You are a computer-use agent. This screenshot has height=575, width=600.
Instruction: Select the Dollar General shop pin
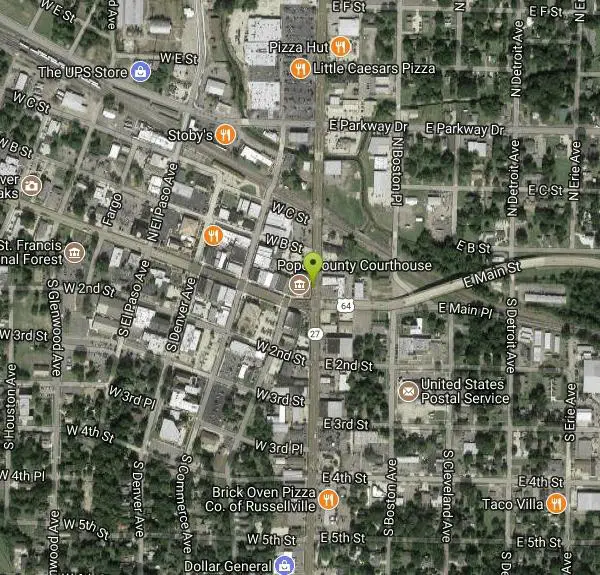[x=284, y=566]
